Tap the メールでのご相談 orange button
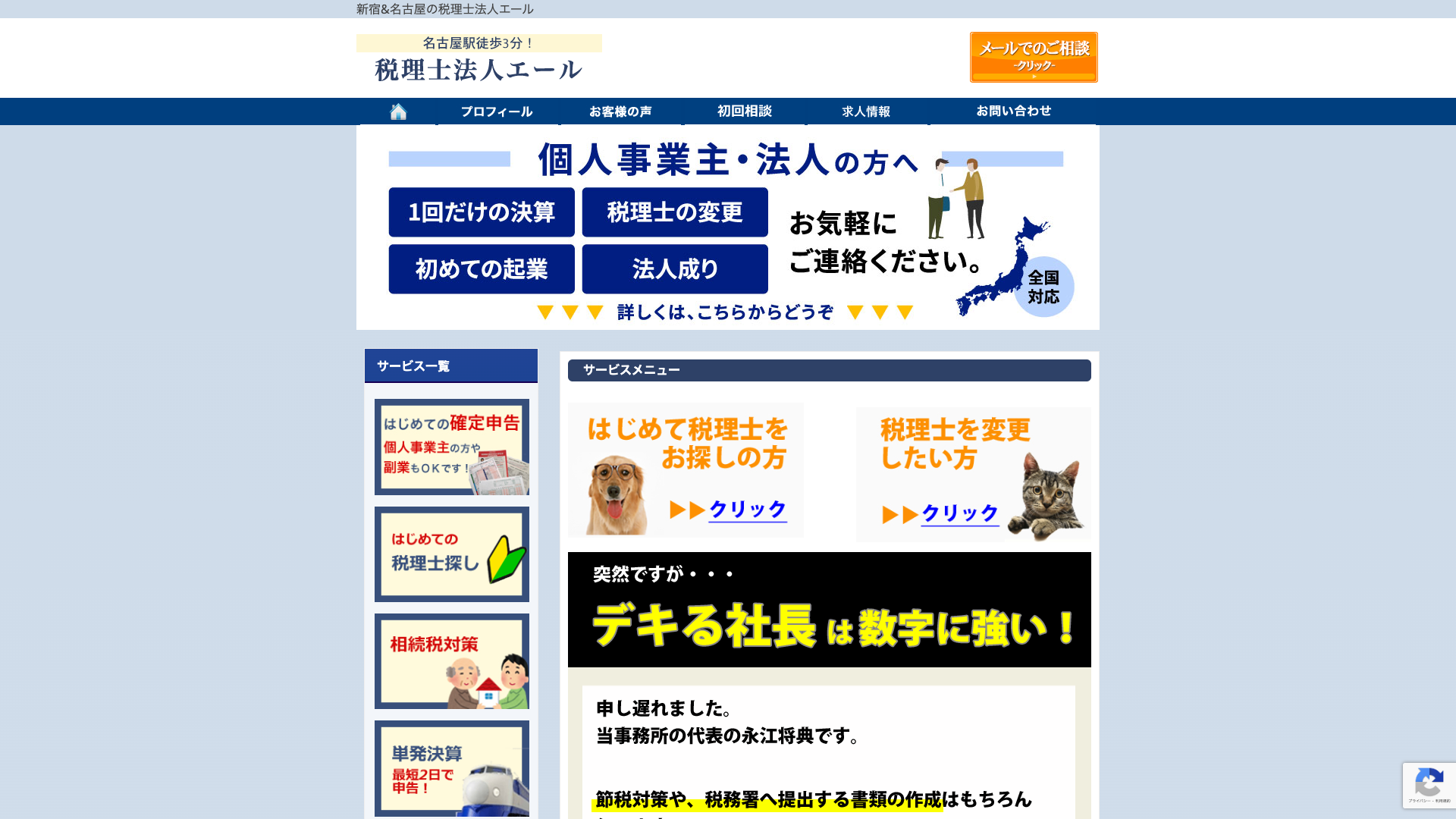This screenshot has height=819, width=1456. (1034, 57)
